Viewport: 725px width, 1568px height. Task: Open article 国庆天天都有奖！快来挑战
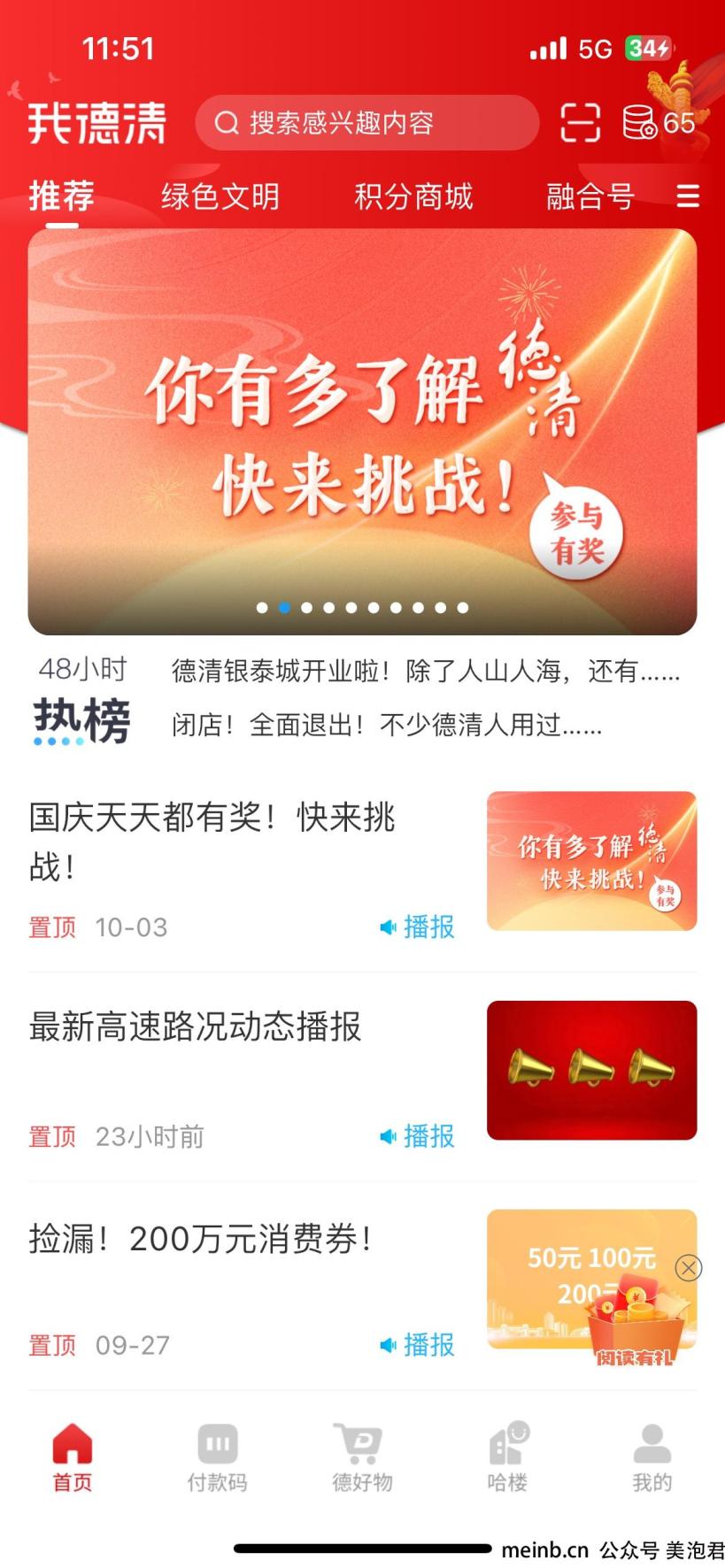(212, 842)
